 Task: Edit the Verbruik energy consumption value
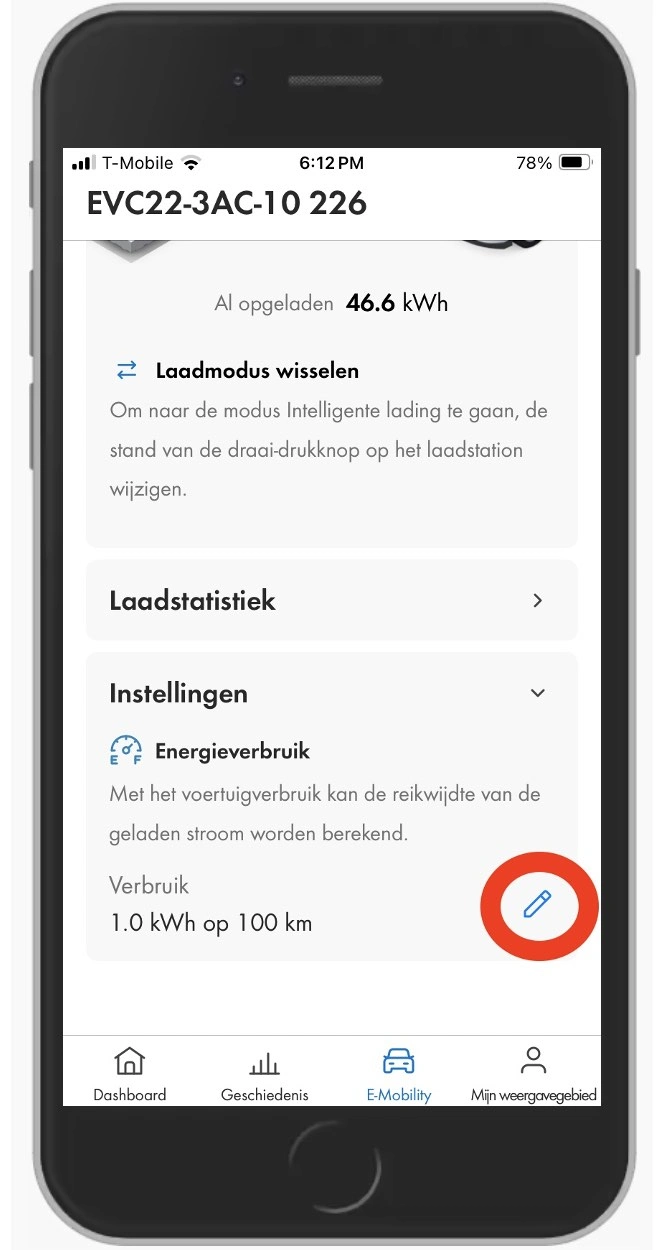(x=537, y=905)
